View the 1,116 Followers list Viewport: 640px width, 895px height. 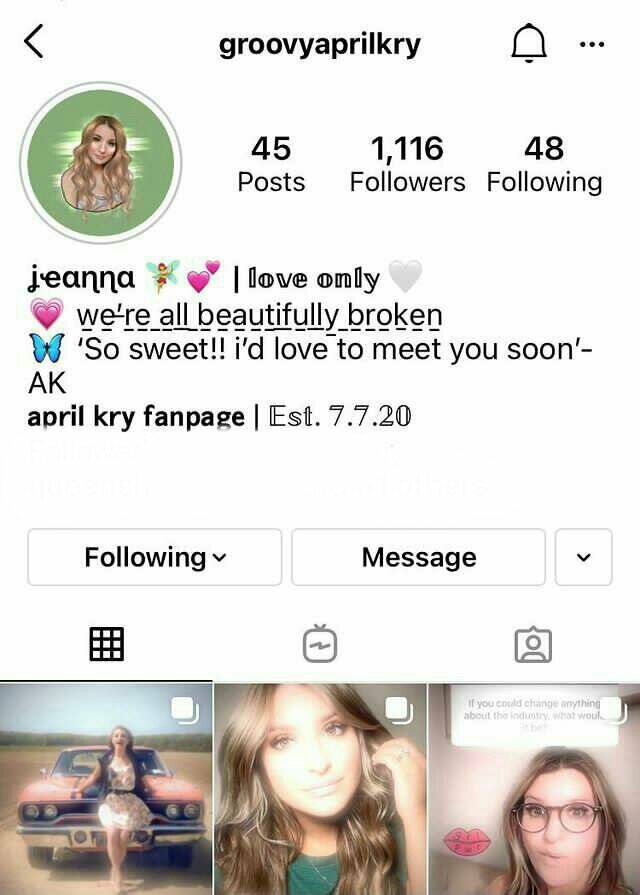407,165
